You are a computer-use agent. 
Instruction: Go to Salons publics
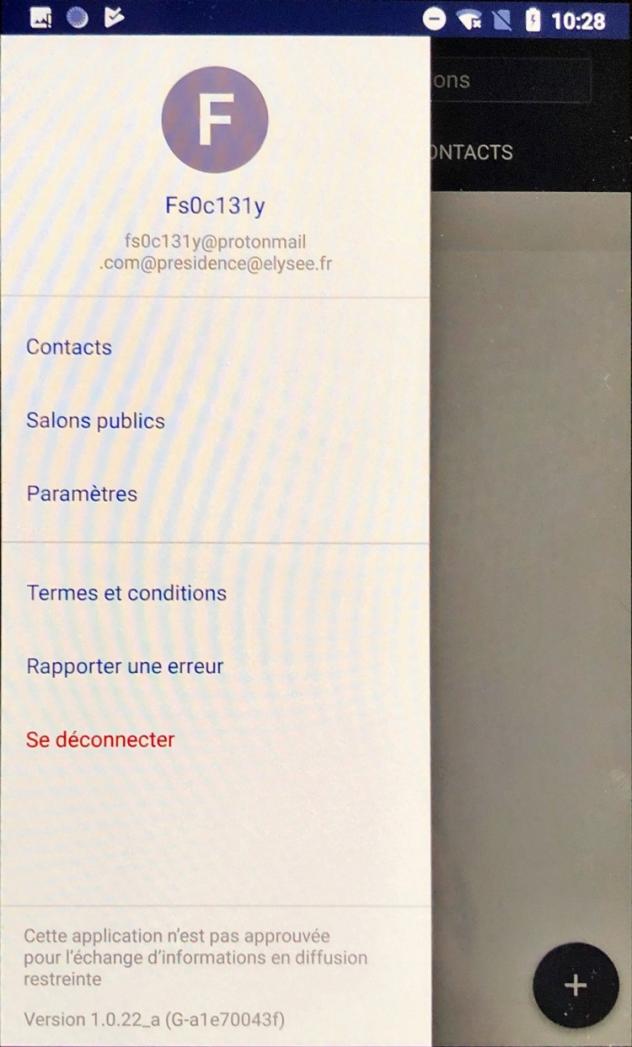click(95, 421)
